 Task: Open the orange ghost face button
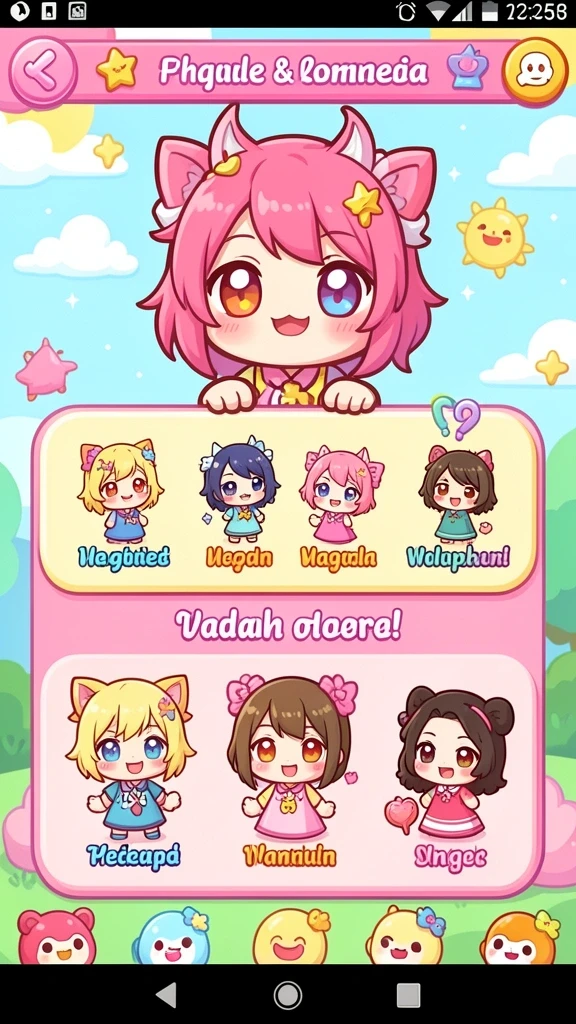click(x=534, y=71)
